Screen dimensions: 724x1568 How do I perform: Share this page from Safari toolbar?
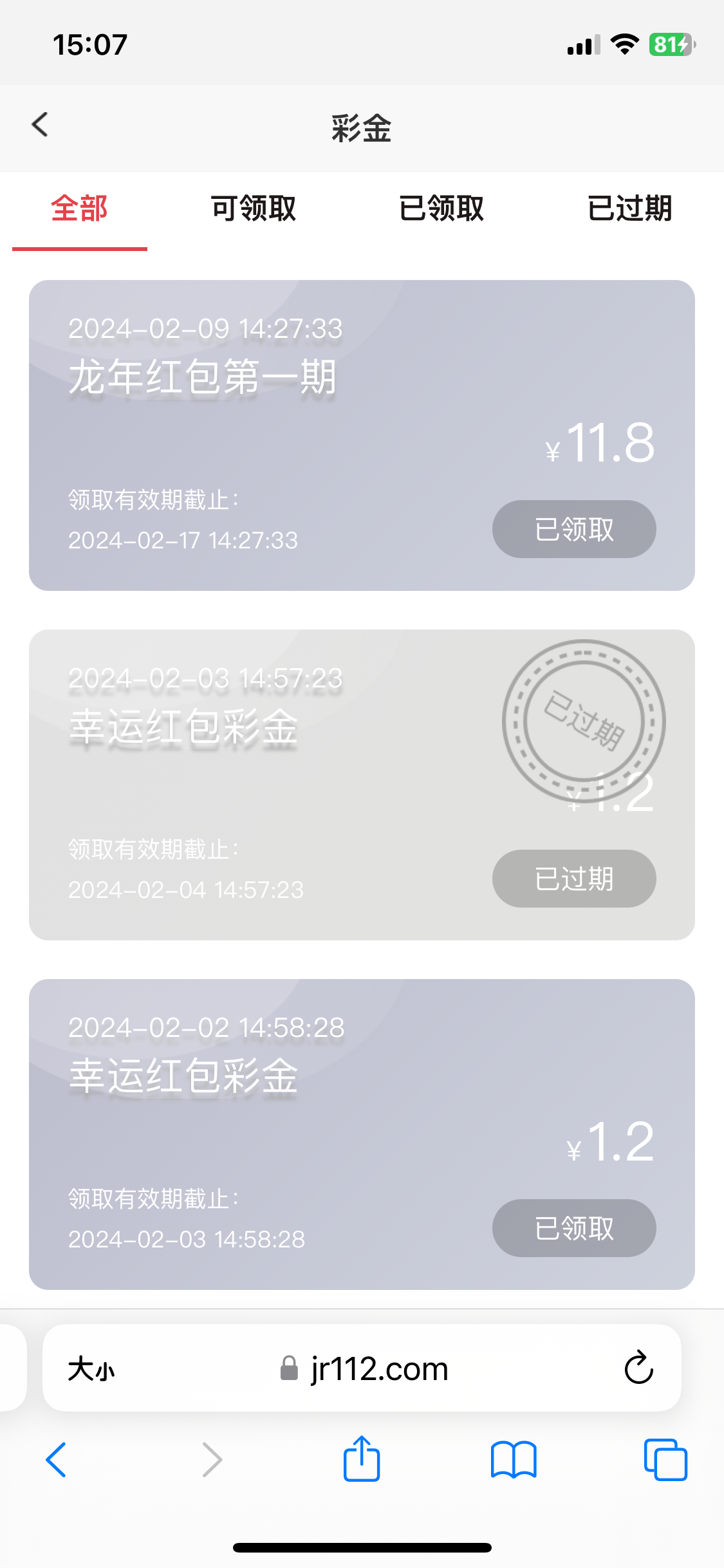362,1460
